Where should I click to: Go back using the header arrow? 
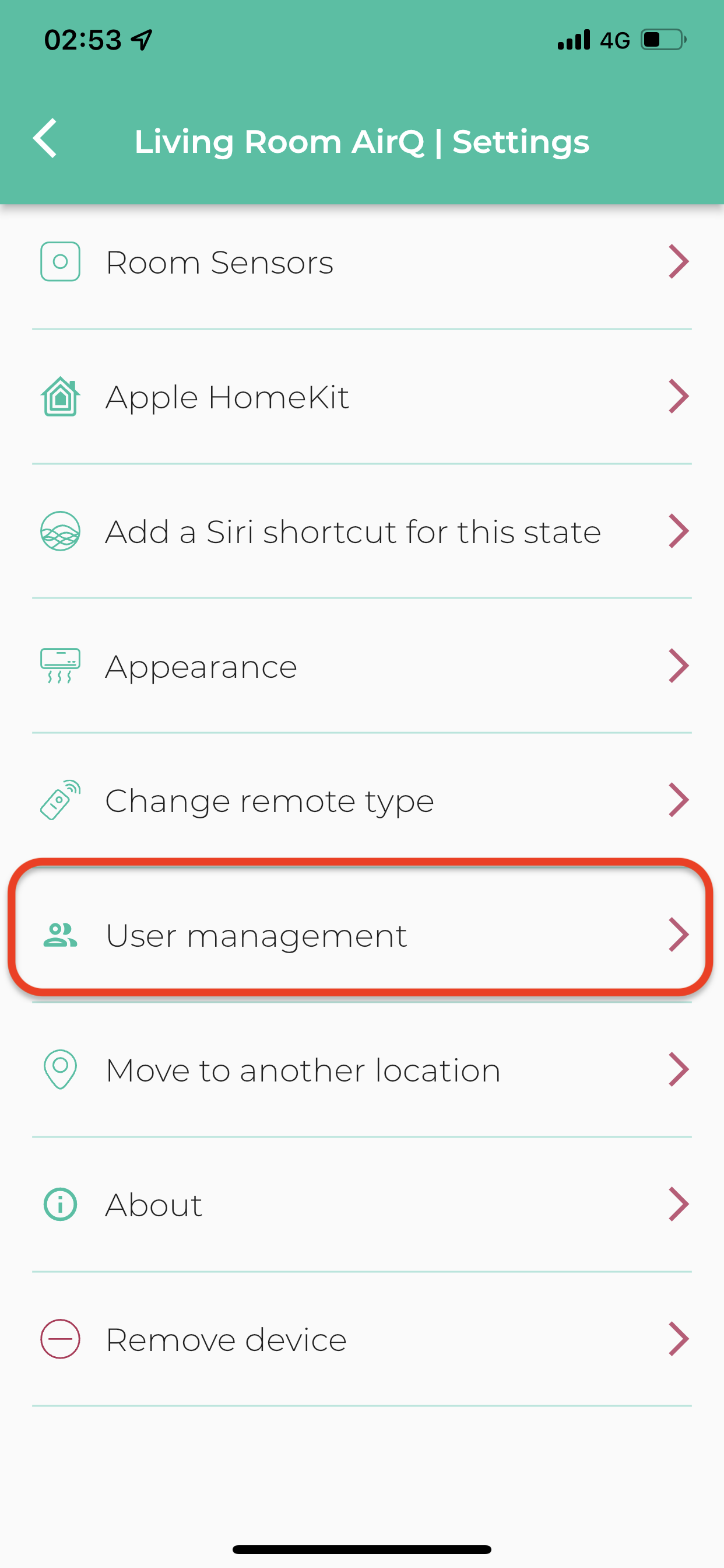[x=45, y=139]
